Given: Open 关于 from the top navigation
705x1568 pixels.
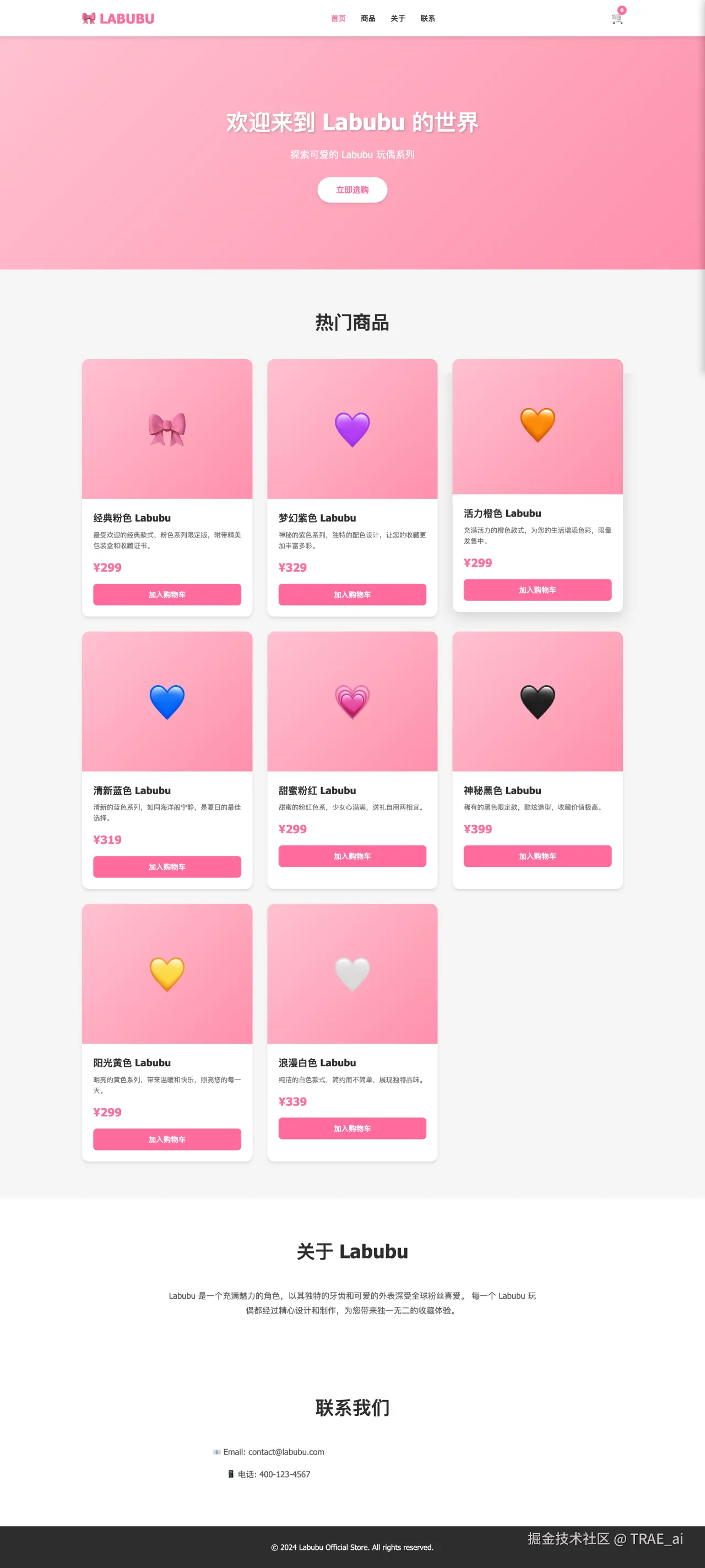Looking at the screenshot, I should 398,18.
